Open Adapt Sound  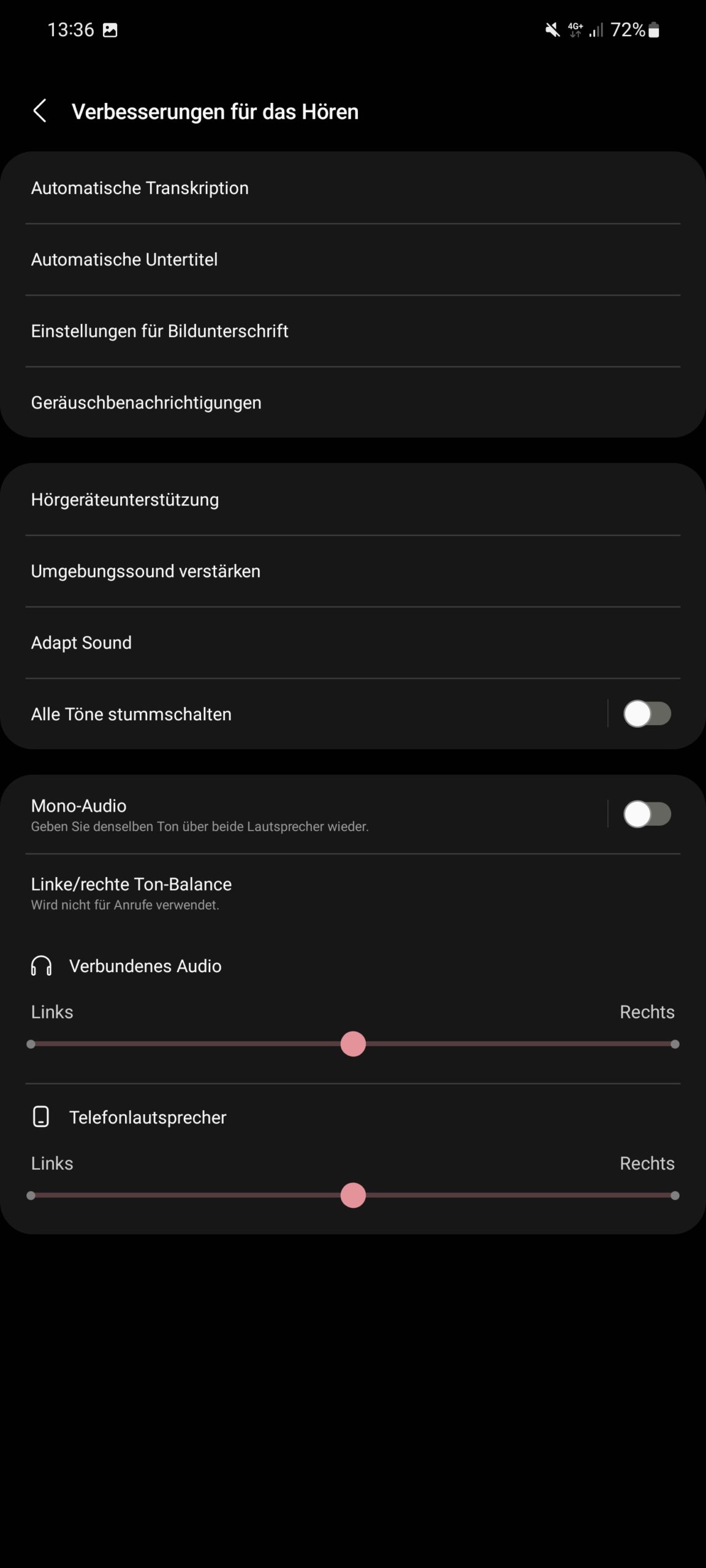pos(353,643)
